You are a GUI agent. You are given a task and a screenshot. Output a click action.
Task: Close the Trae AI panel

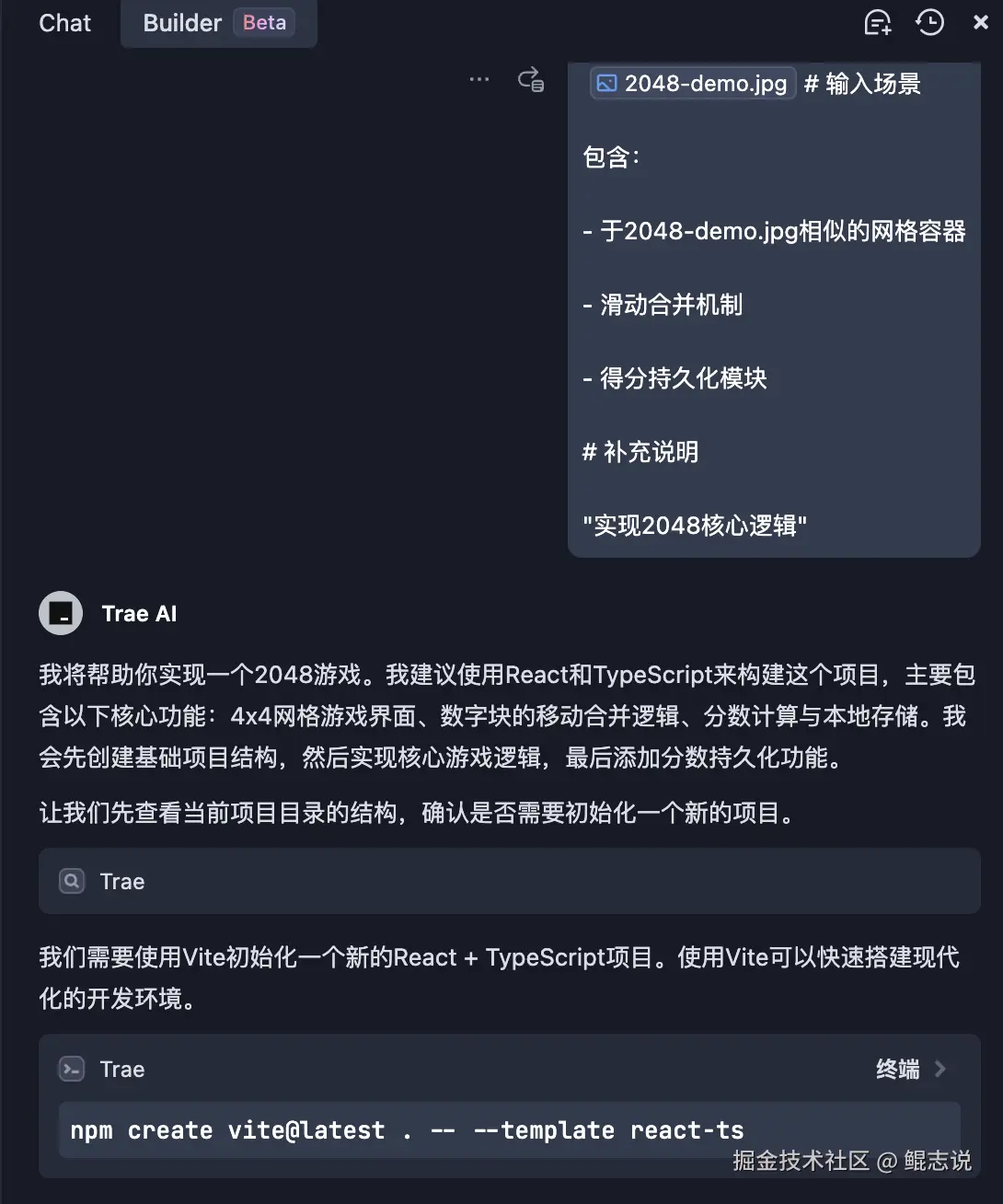pos(981,23)
